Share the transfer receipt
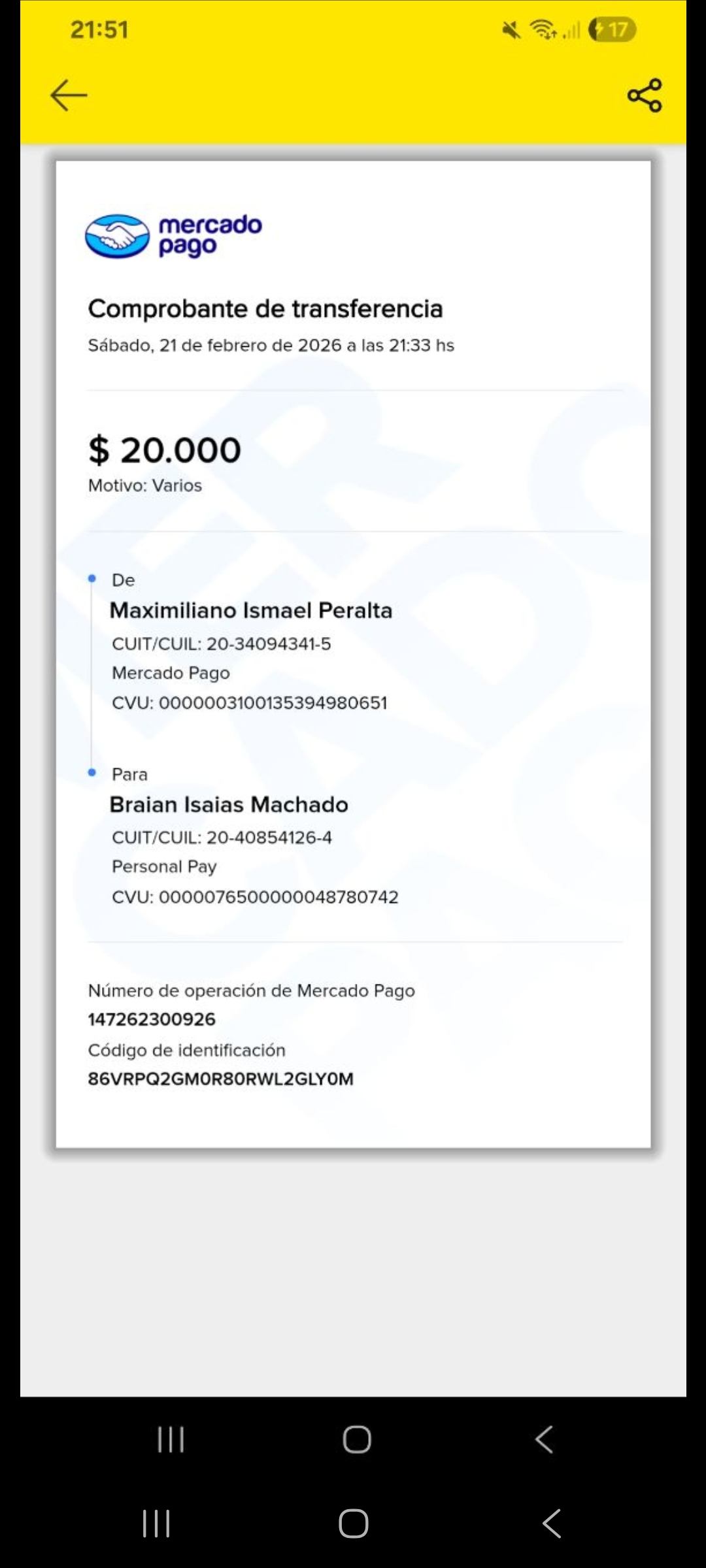 tap(645, 95)
